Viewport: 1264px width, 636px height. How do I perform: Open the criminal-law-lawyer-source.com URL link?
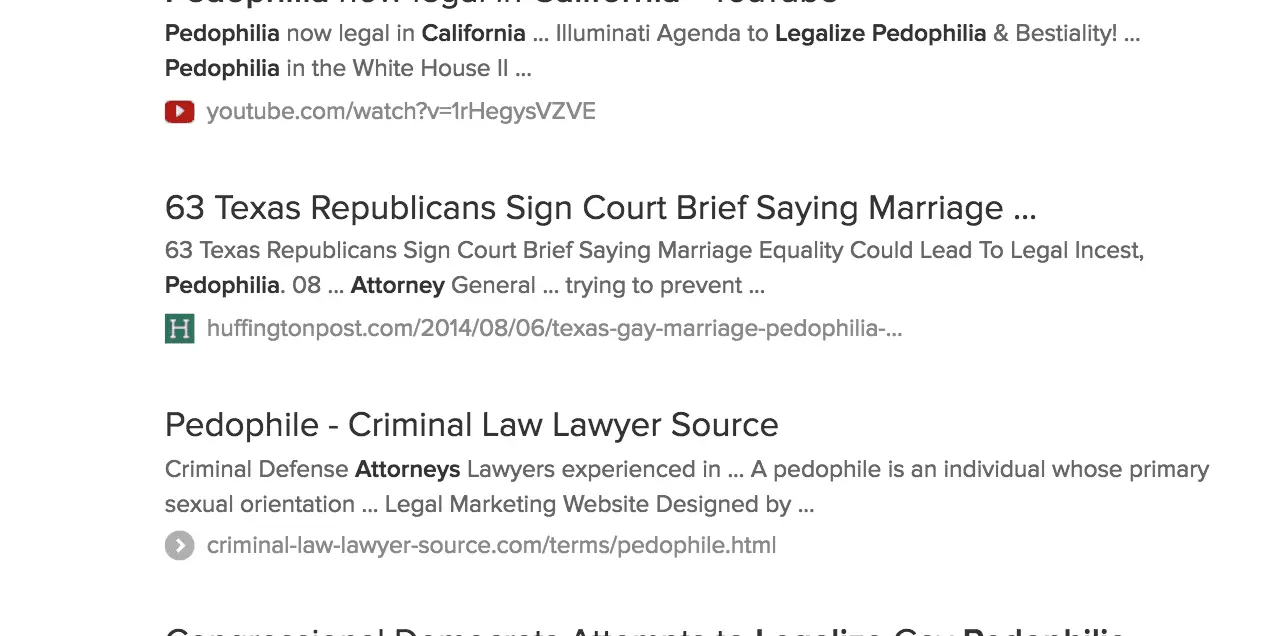point(491,545)
